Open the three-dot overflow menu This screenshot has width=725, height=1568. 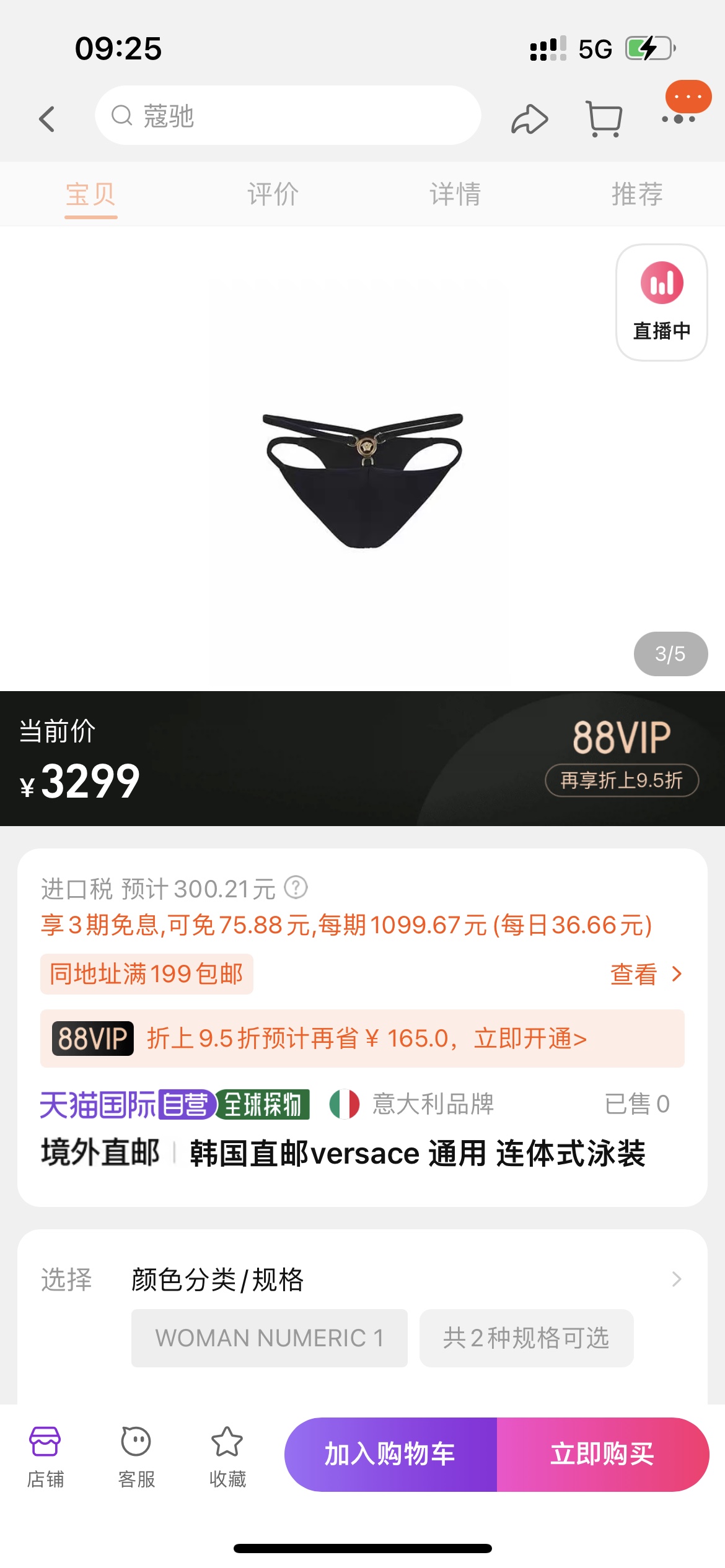pyautogui.click(x=679, y=118)
